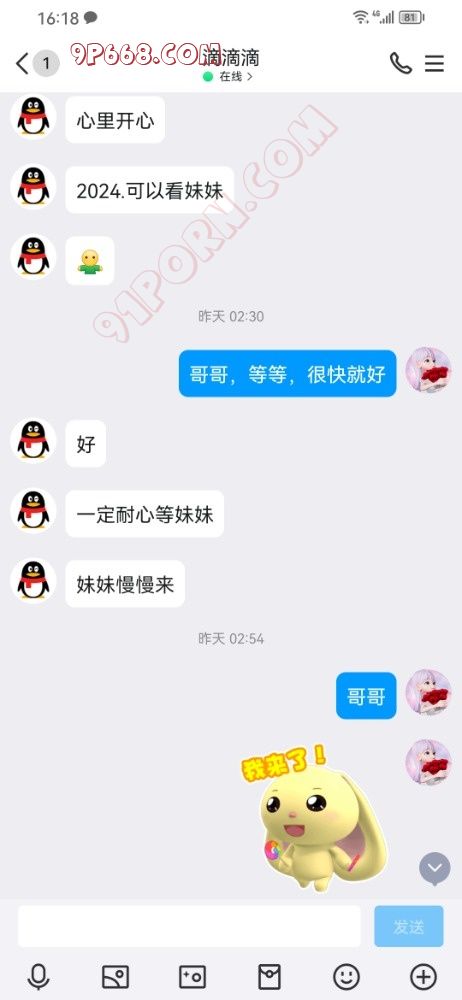Go back to the message list
This screenshot has height=1000, width=462.
click(x=22, y=63)
